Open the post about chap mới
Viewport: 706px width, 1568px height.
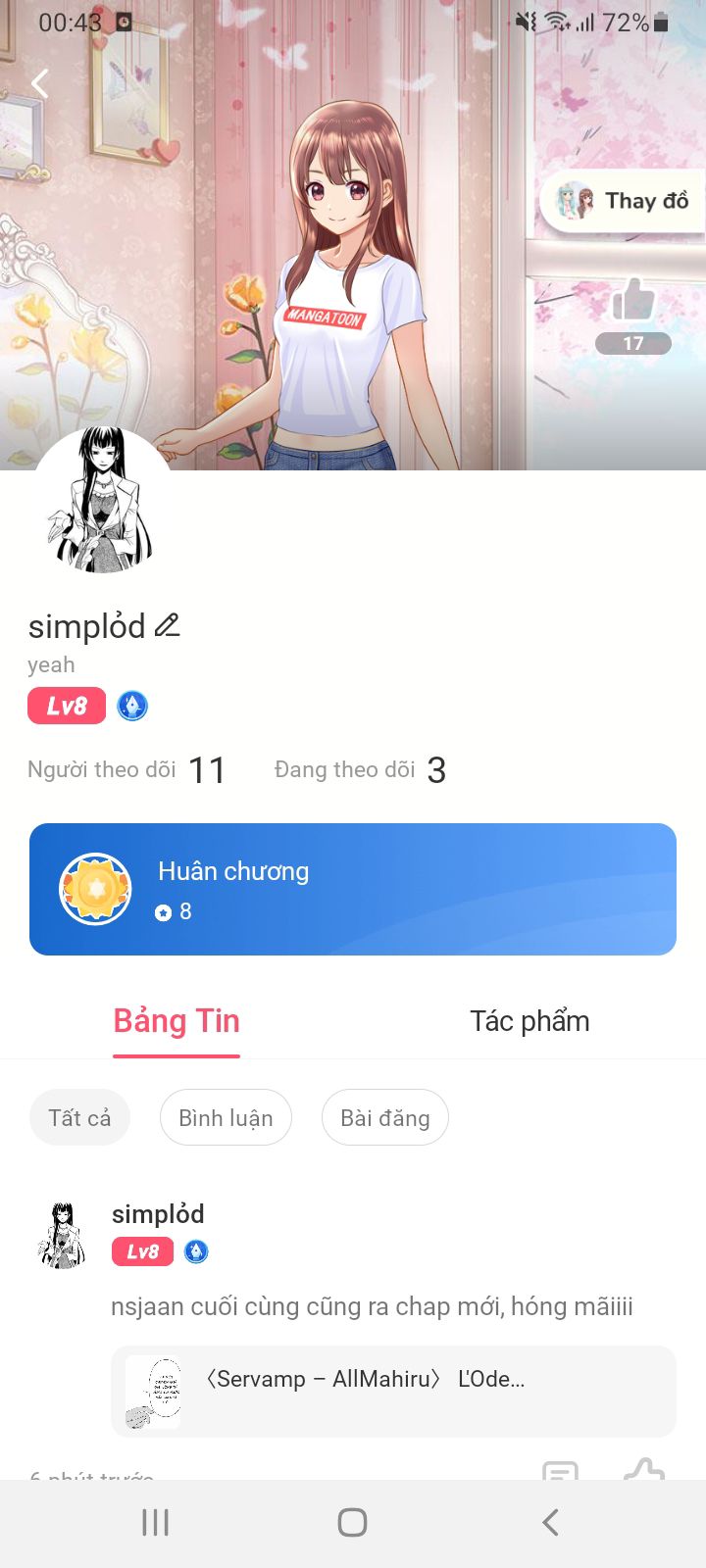point(372,1306)
